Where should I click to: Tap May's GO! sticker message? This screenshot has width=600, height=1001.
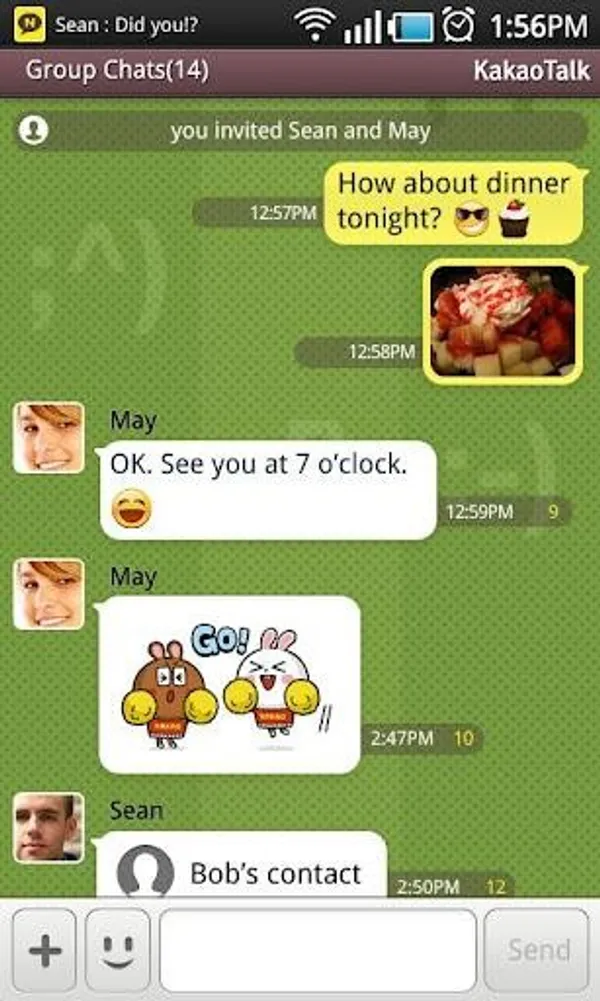pos(229,684)
